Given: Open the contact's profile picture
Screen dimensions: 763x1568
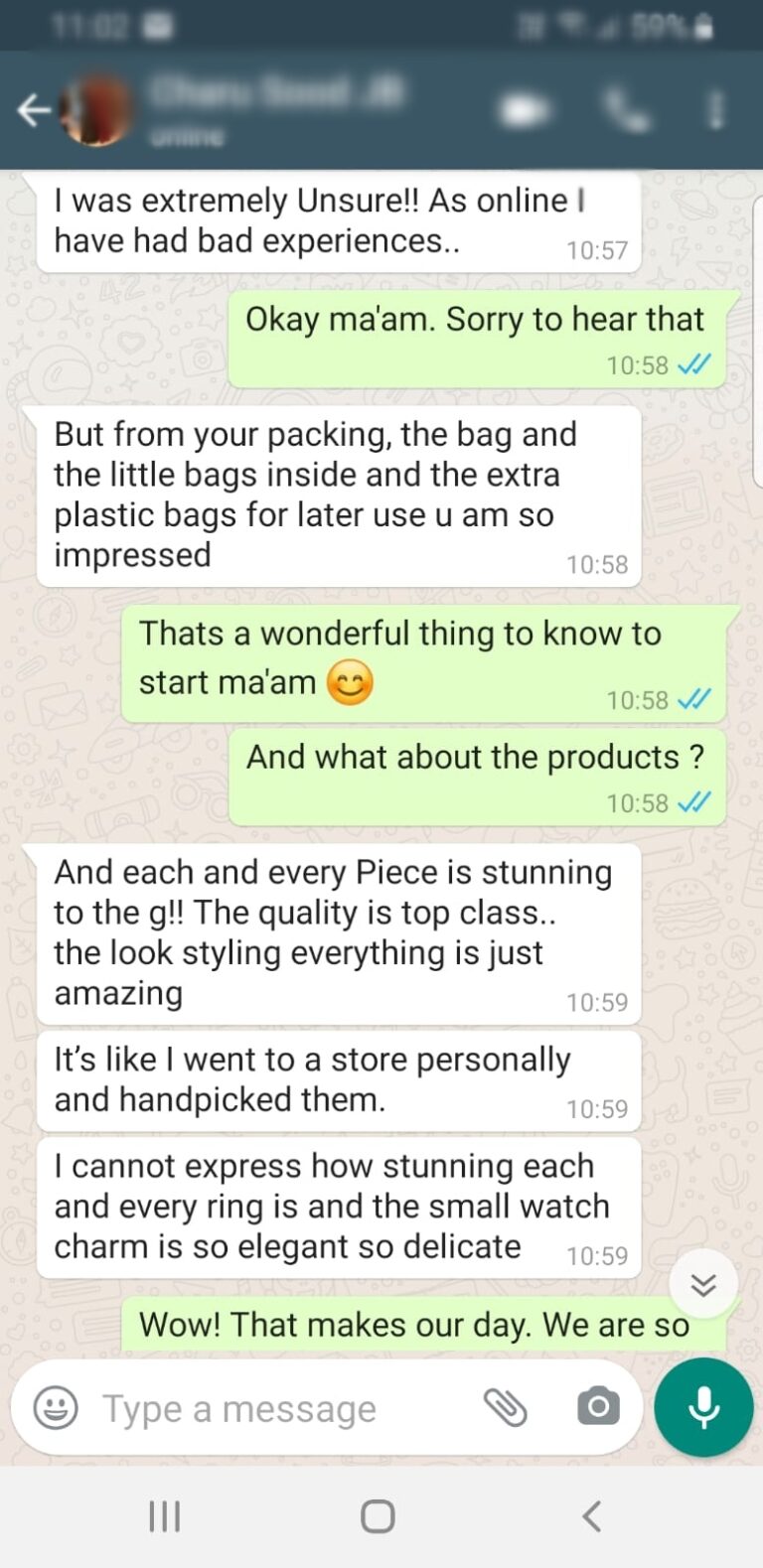Looking at the screenshot, I should pyautogui.click(x=96, y=109).
